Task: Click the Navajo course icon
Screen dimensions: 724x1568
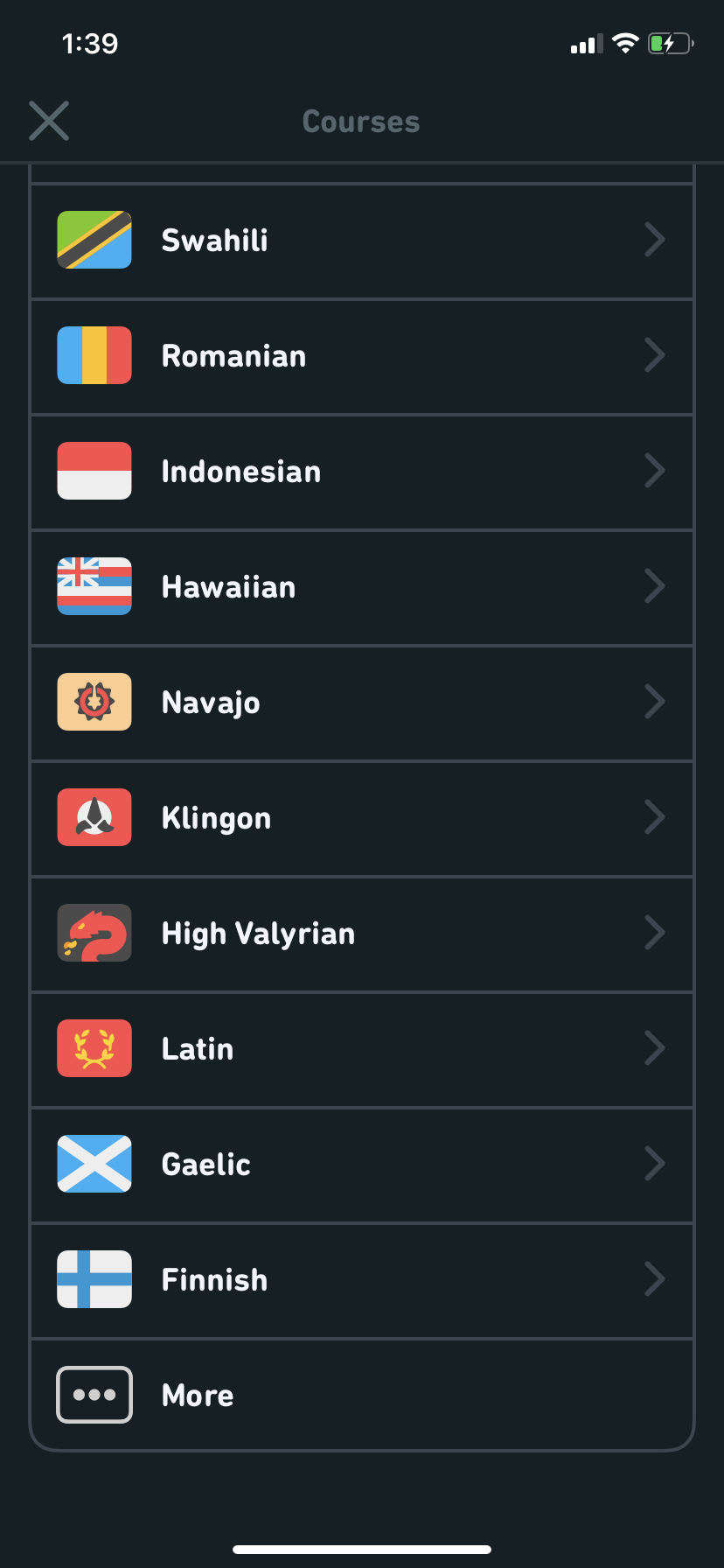Action: (x=94, y=701)
